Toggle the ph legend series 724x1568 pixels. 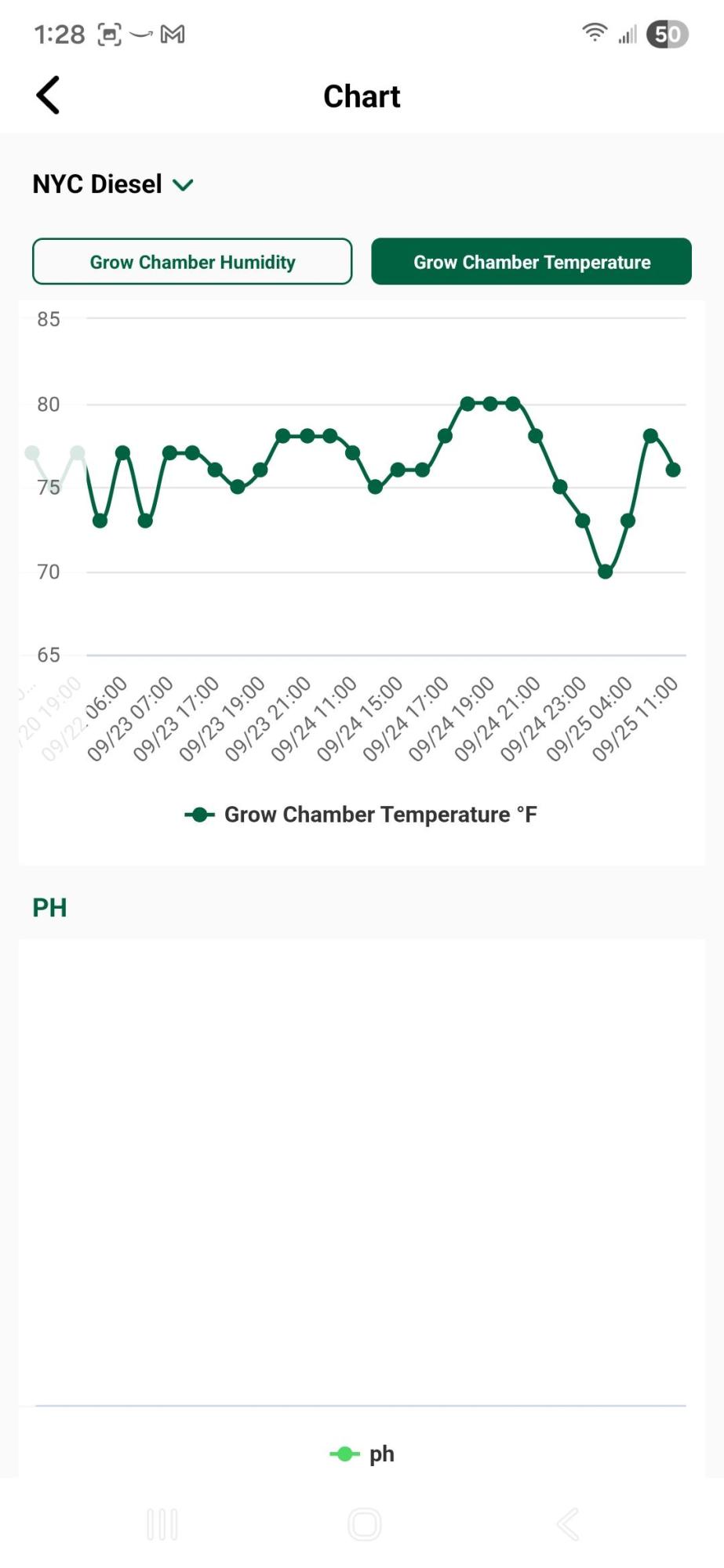362,1454
